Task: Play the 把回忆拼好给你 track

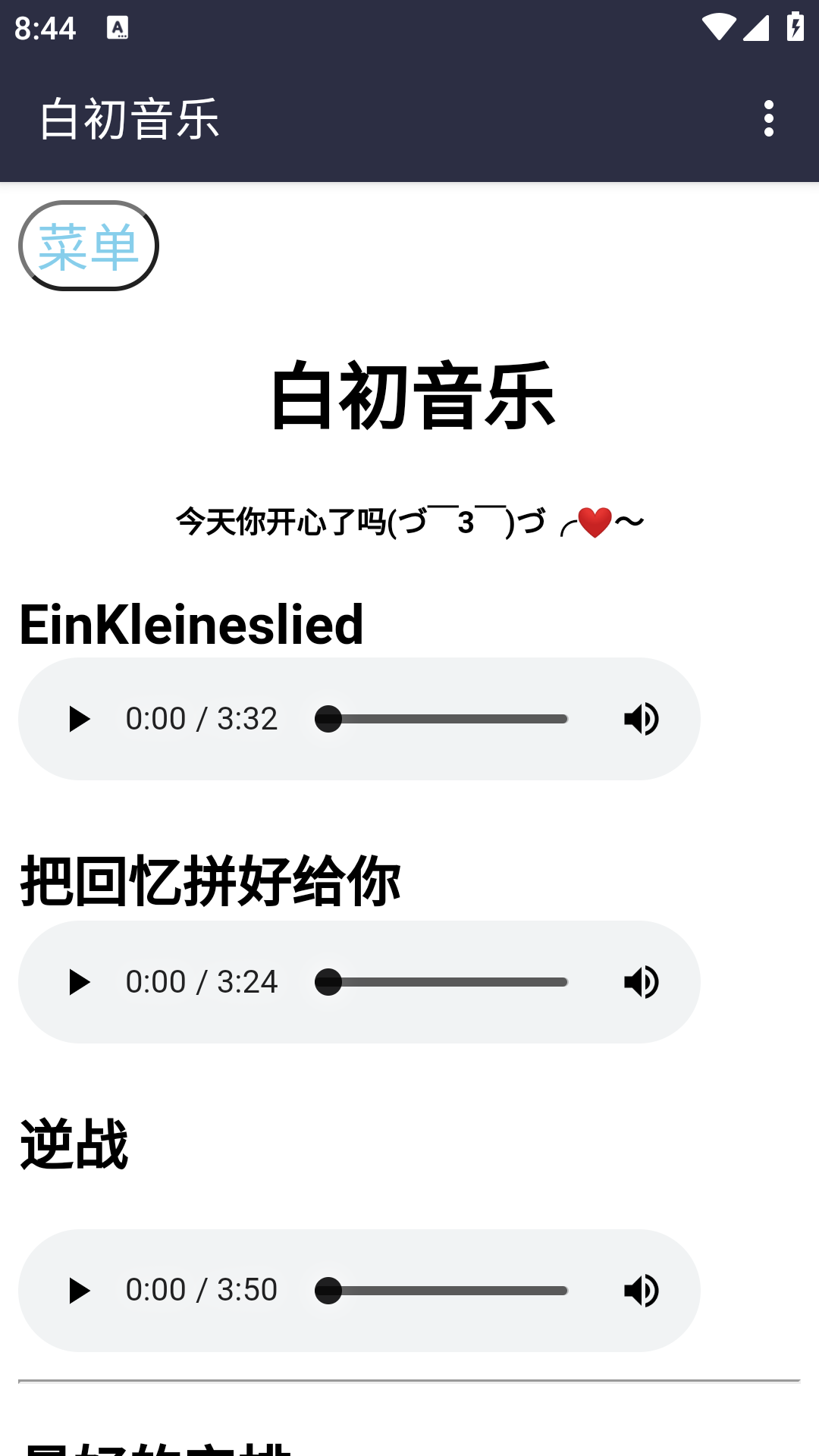Action: (78, 981)
